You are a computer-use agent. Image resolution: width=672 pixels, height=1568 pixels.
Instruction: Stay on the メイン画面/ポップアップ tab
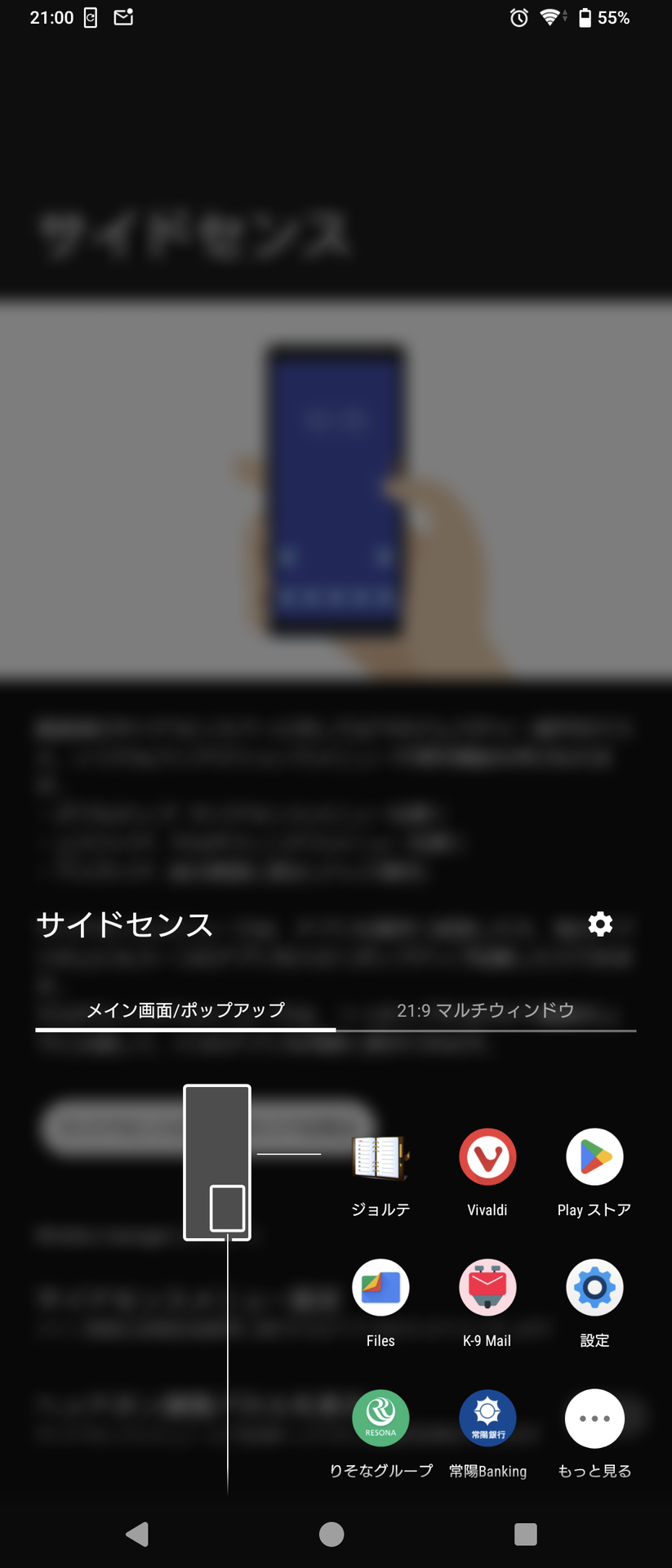pyautogui.click(x=185, y=1010)
